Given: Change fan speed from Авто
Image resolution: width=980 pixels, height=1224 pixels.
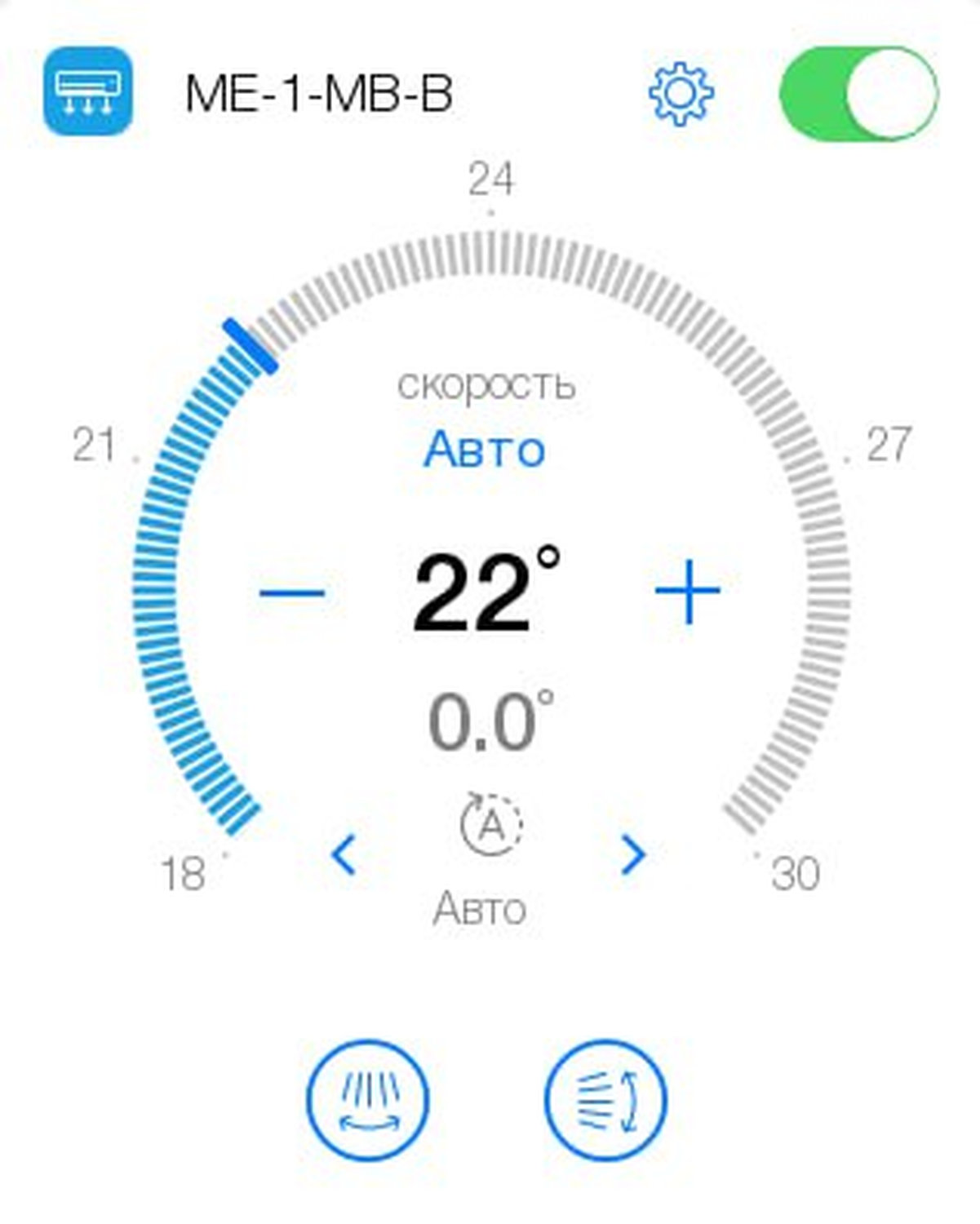Looking at the screenshot, I should click(485, 449).
